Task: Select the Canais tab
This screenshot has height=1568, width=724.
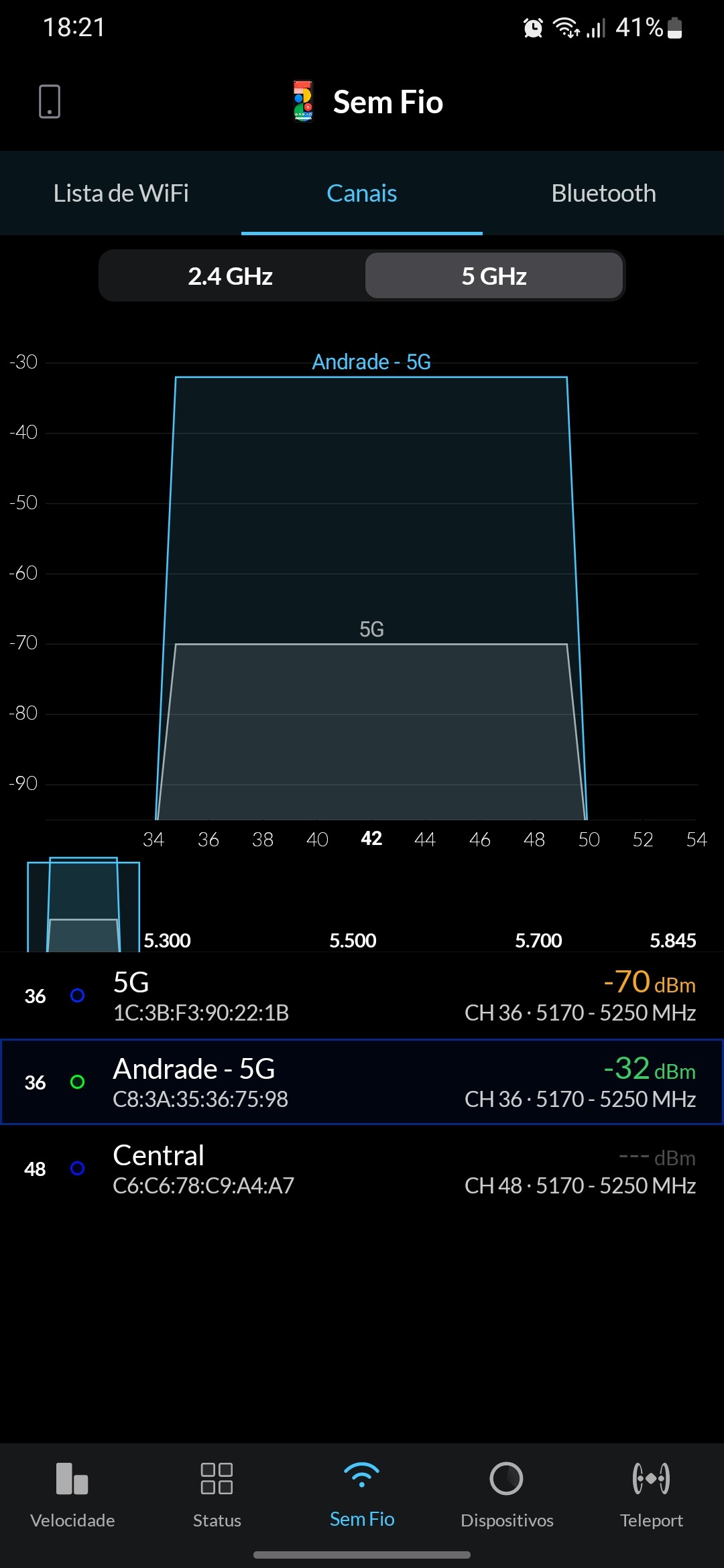Action: tap(362, 194)
